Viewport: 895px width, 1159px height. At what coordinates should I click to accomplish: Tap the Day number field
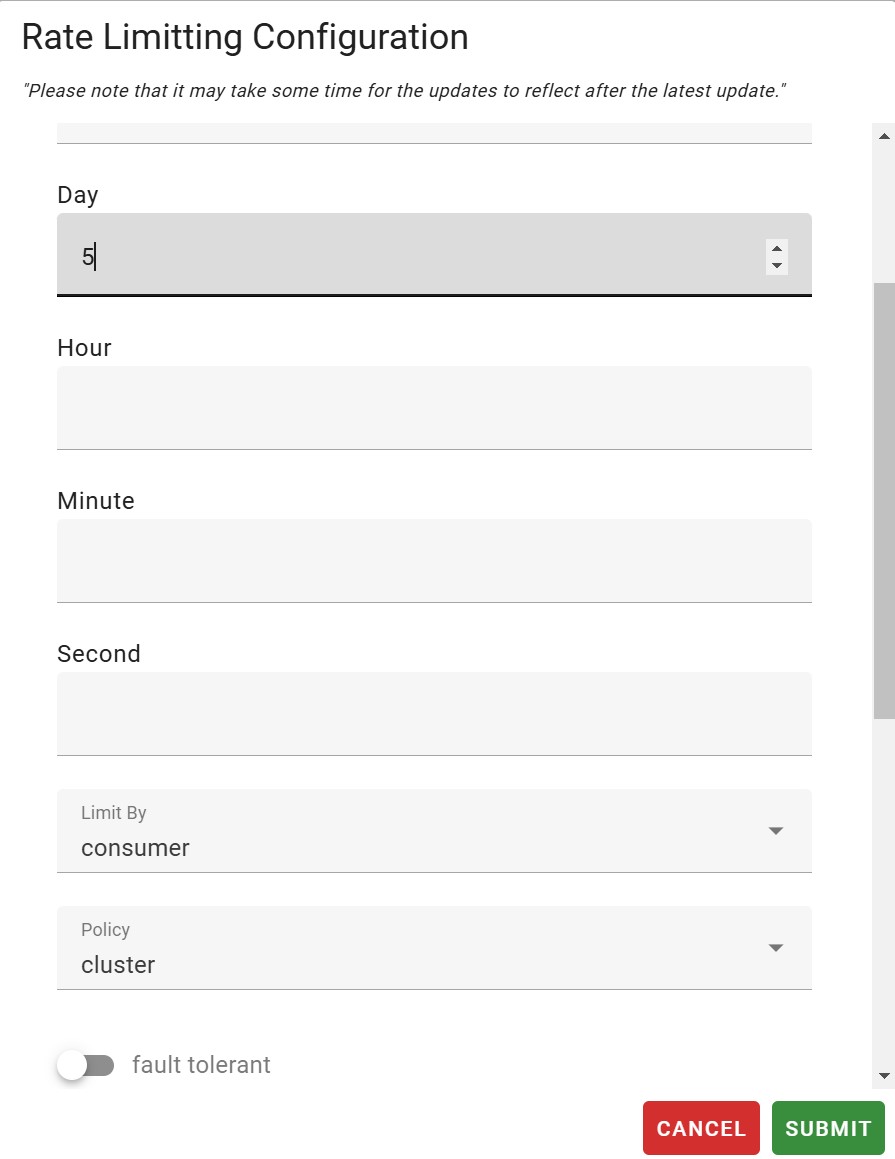click(420, 256)
